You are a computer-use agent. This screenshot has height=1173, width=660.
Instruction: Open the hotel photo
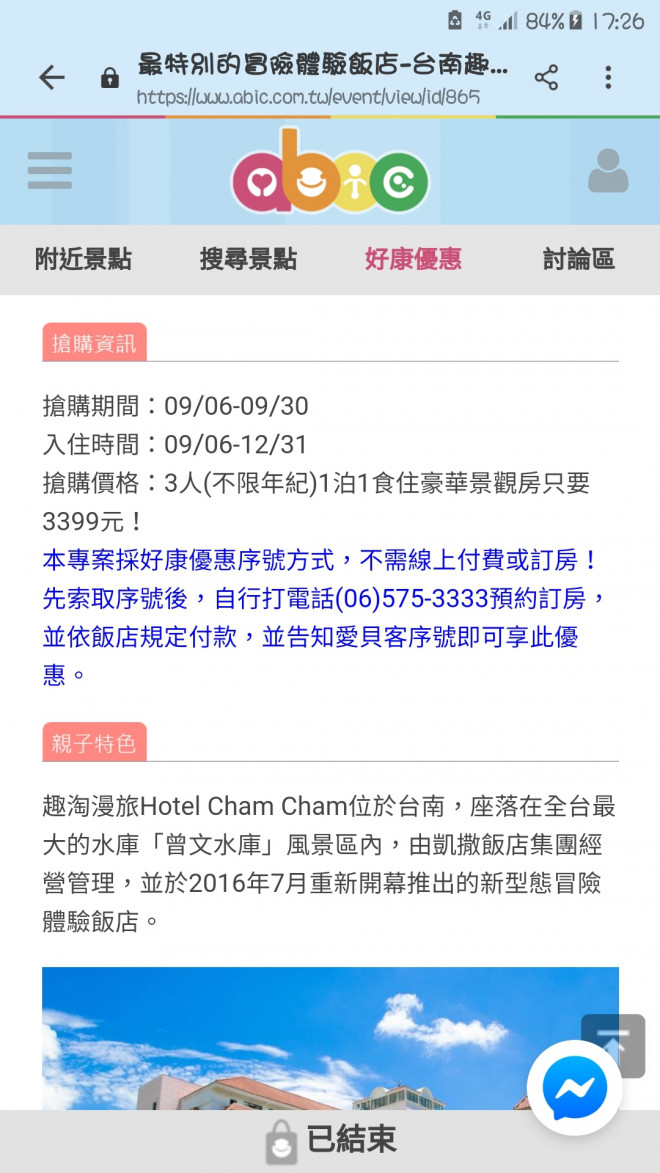(300, 1038)
